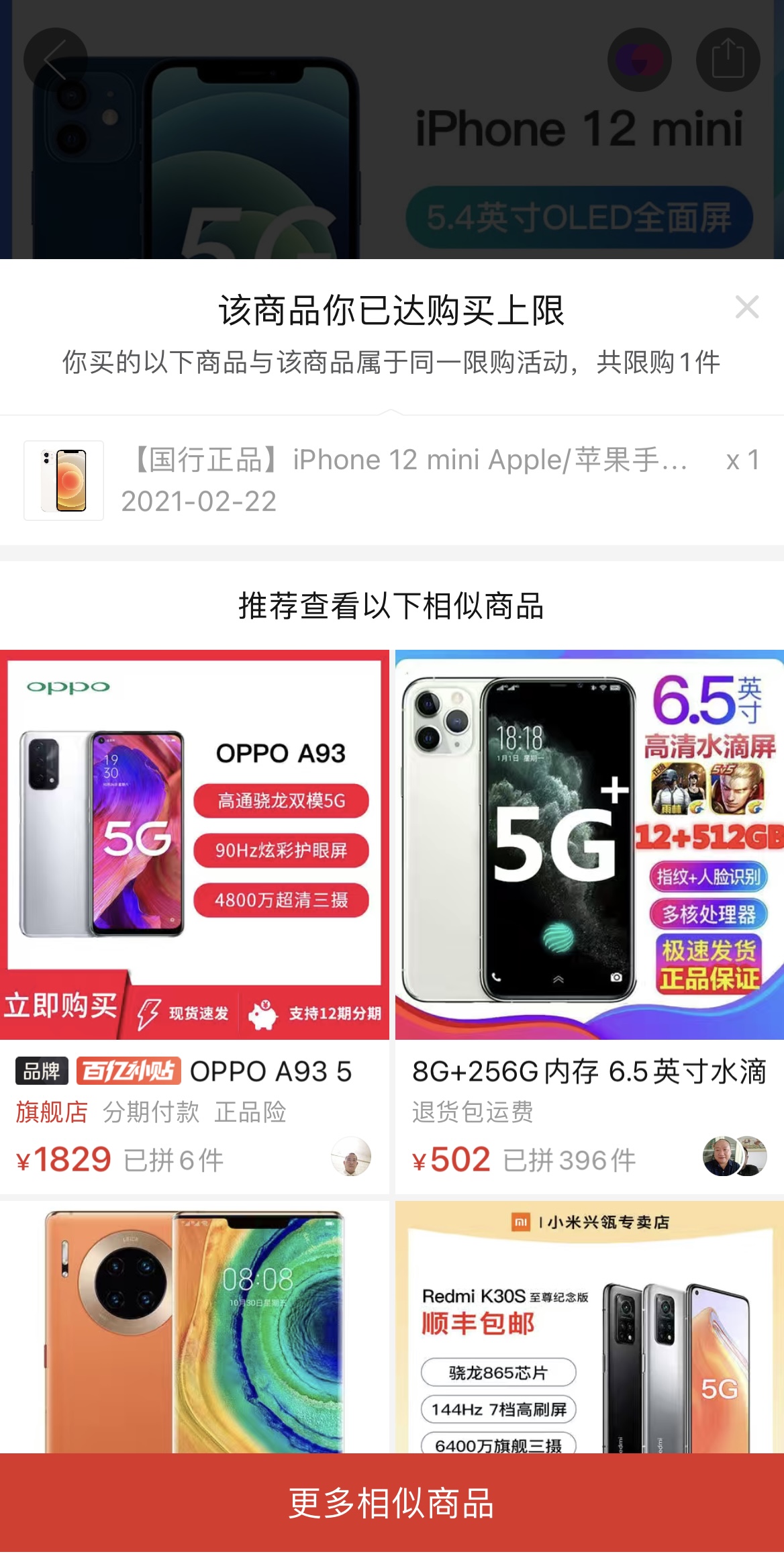Tap the share icon in the top right corner
This screenshot has height=1554, width=784.
[729, 59]
